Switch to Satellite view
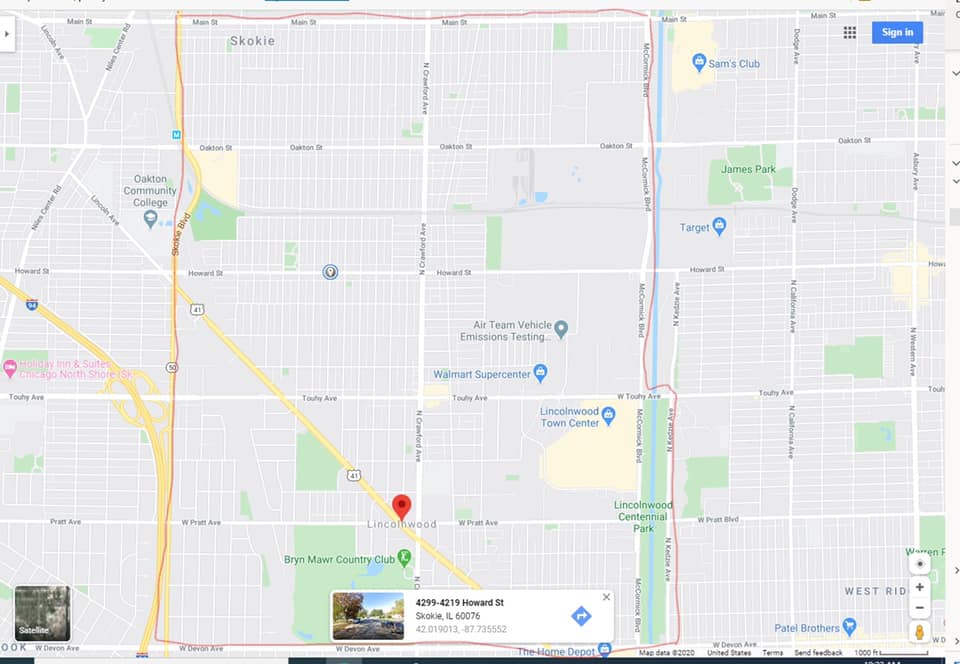The height and width of the screenshot is (664, 960). [42, 613]
